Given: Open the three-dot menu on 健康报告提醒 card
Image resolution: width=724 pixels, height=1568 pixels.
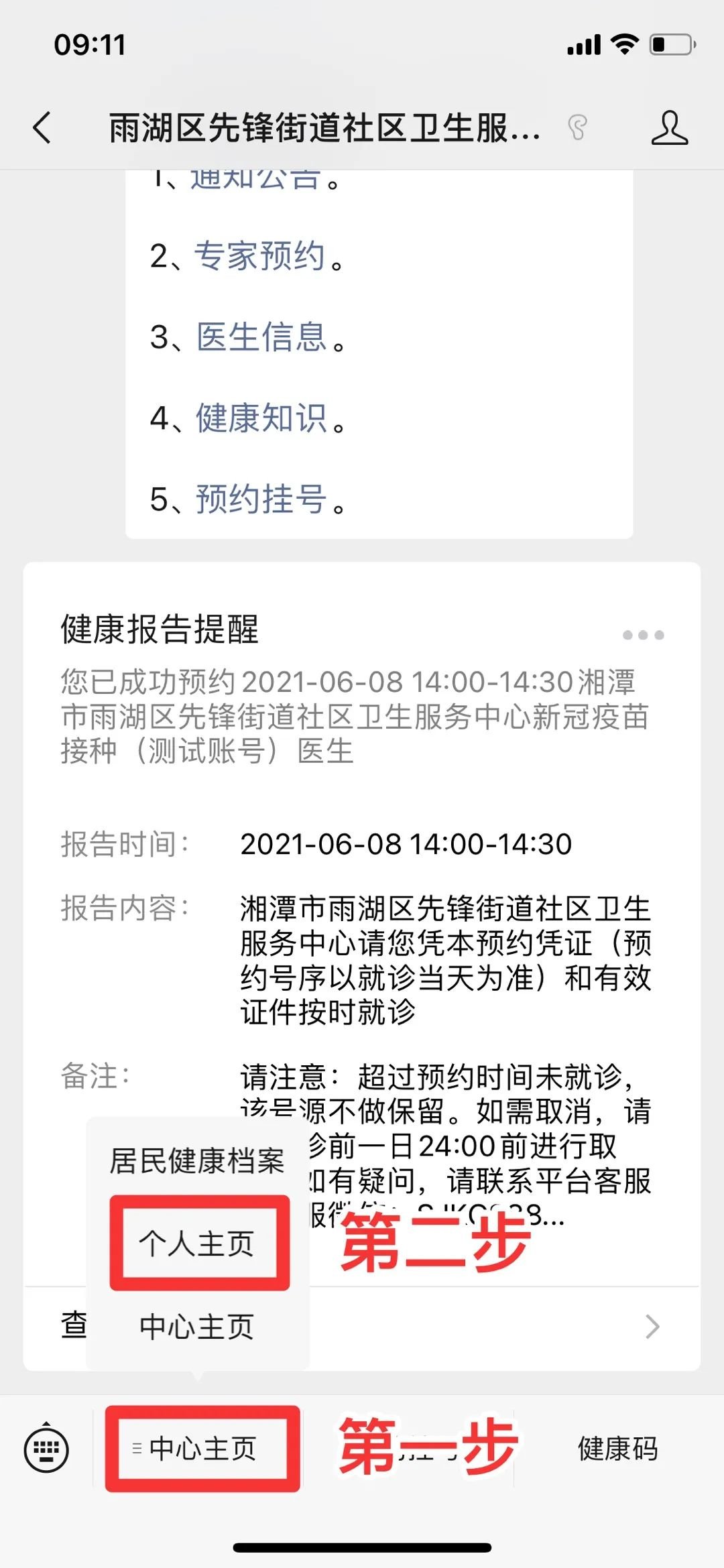Looking at the screenshot, I should 643,635.
